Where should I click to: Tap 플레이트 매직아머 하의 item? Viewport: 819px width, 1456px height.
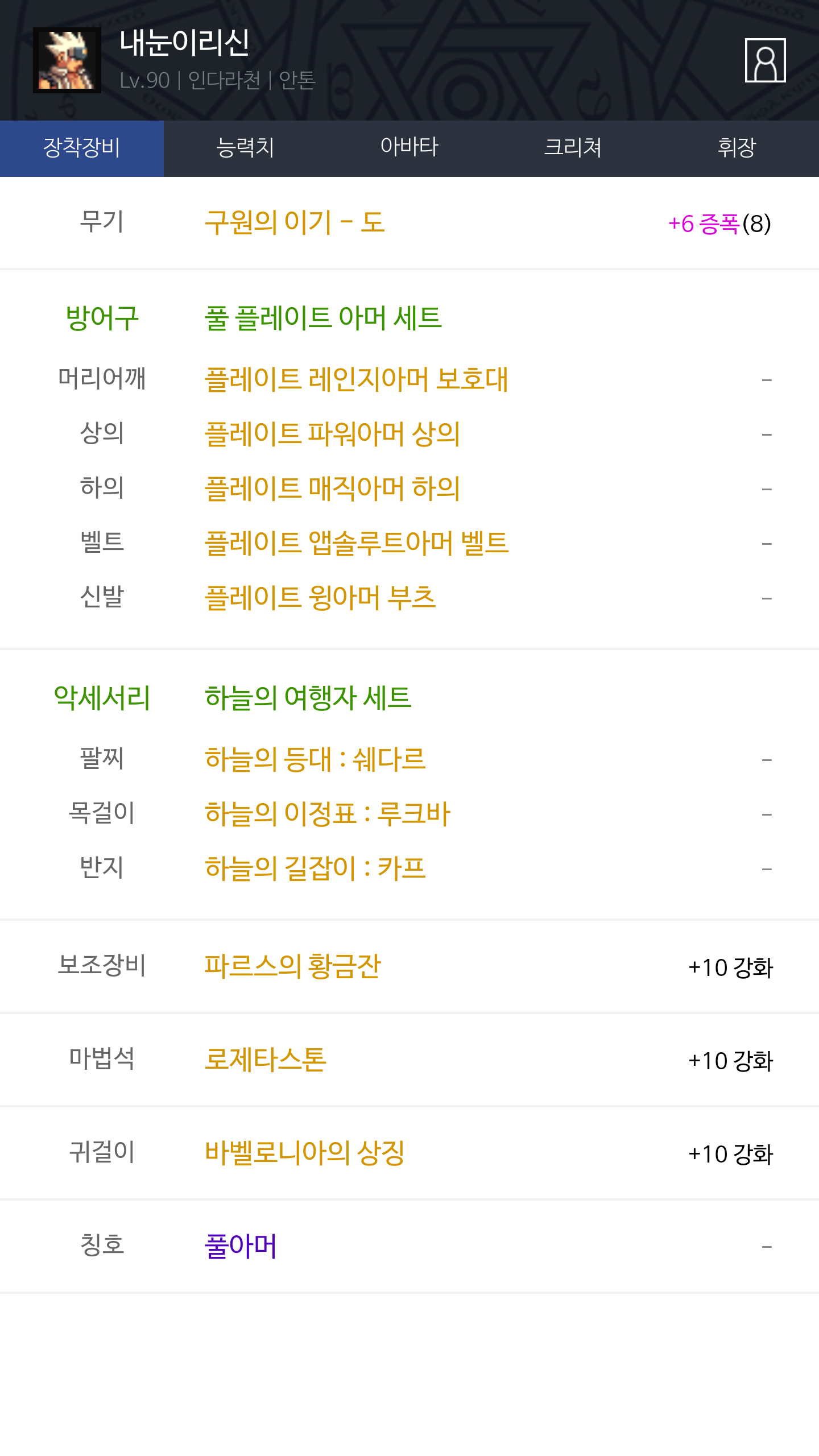332,488
